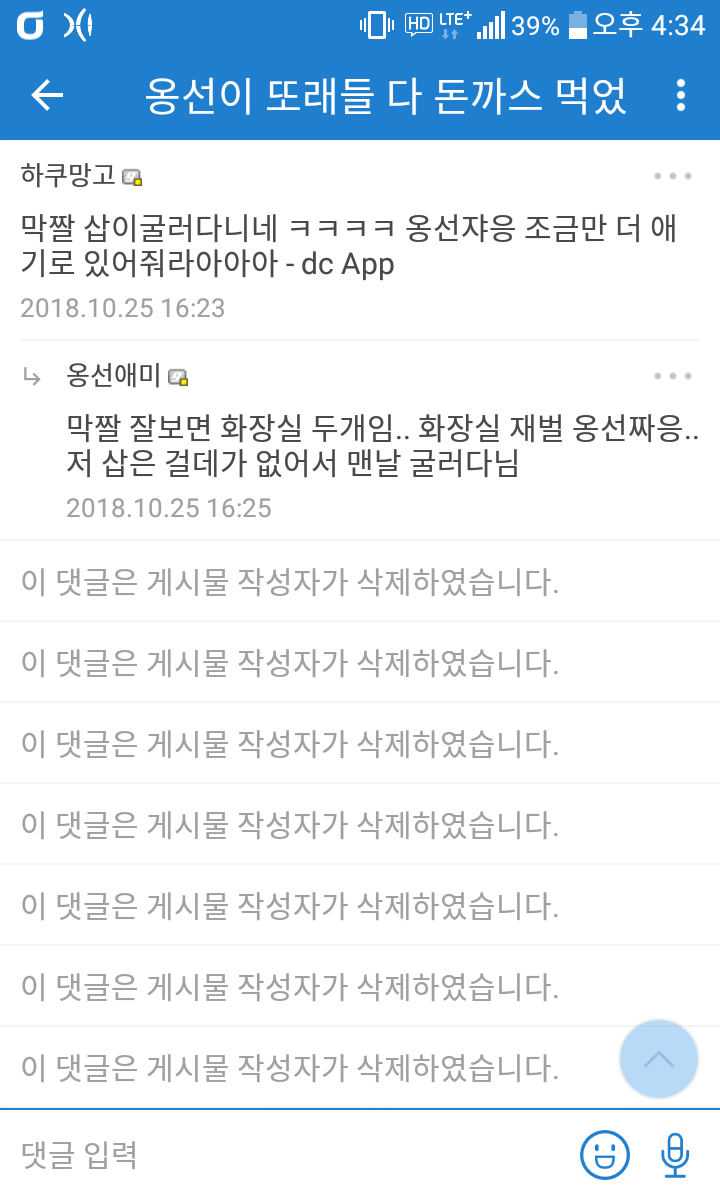Image resolution: width=720 pixels, height=1200 pixels.
Task: Open options for 하쿠망고's comment
Action: [x=673, y=176]
